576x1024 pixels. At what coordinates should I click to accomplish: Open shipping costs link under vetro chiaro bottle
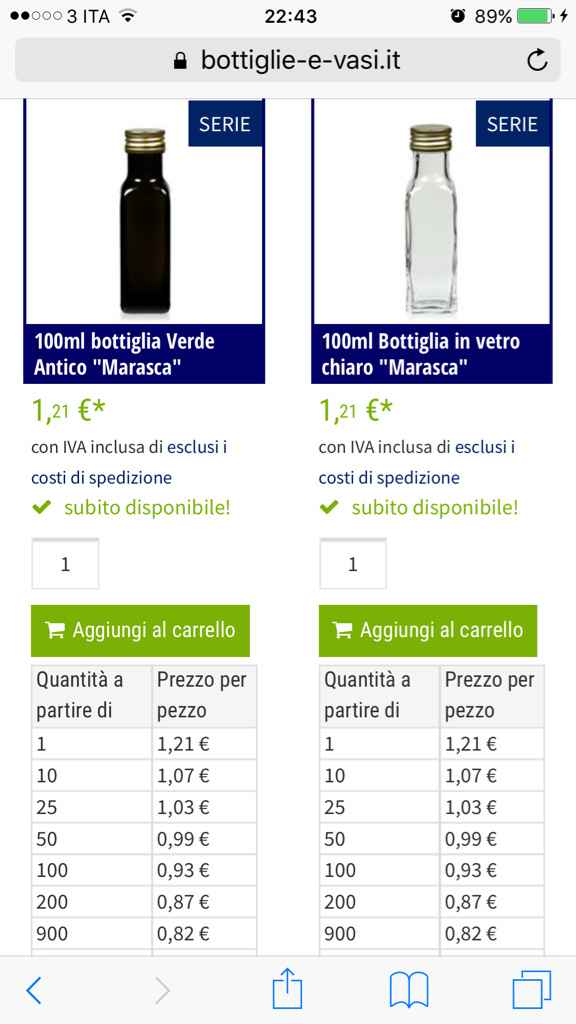point(417,462)
